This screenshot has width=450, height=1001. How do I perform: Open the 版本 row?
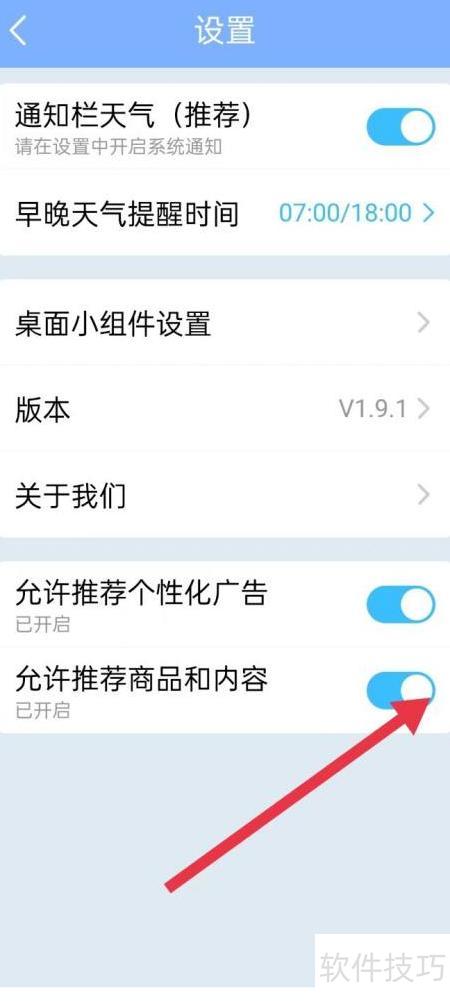pos(225,409)
